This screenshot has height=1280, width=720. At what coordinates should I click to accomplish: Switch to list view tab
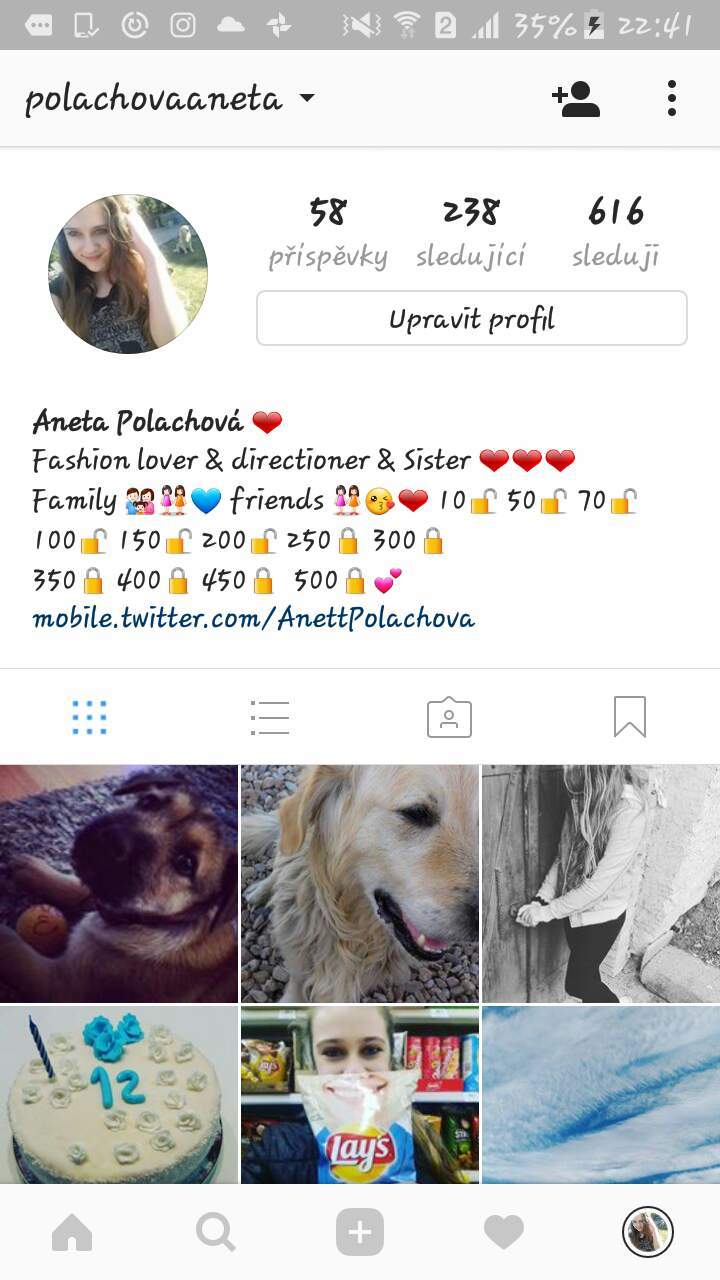click(x=270, y=717)
